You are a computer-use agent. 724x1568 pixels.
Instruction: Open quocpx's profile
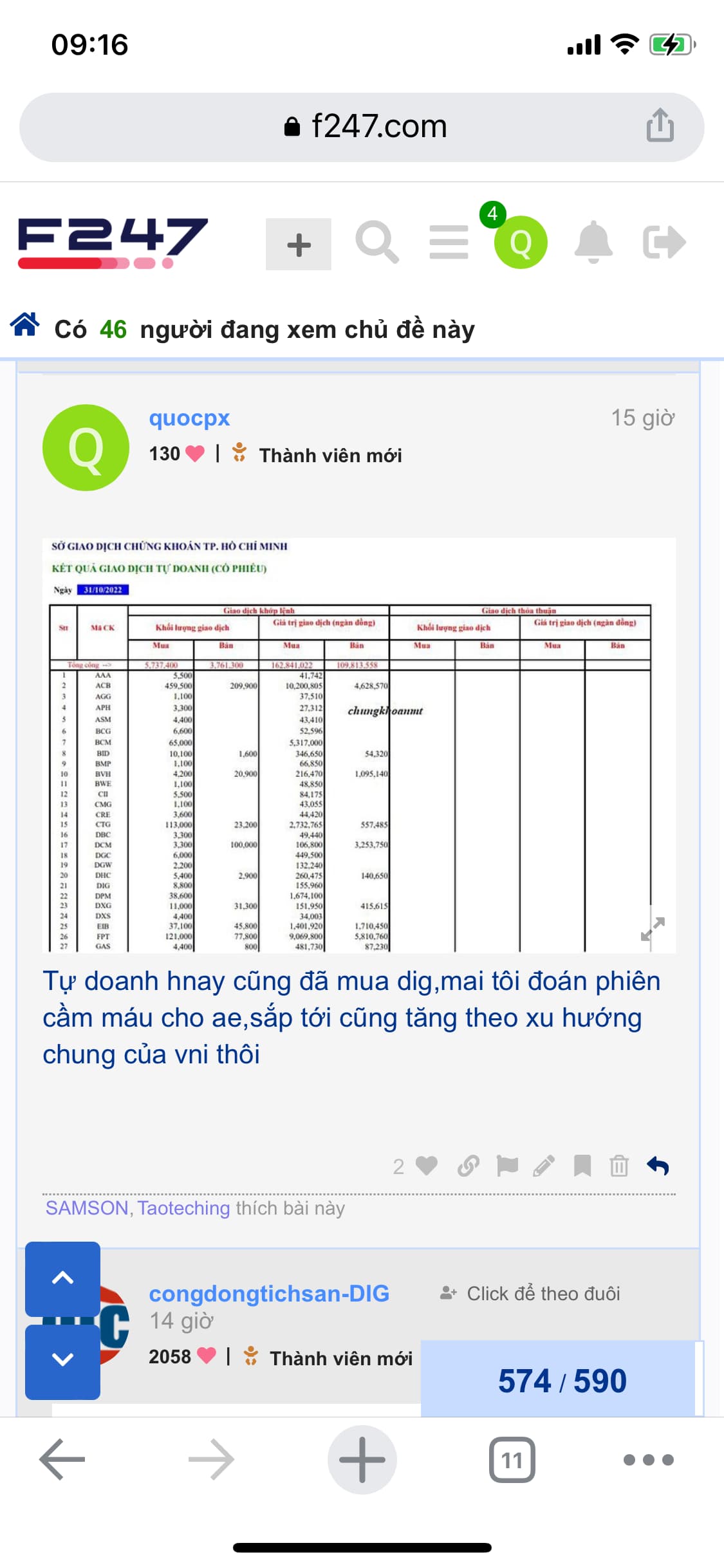point(189,418)
